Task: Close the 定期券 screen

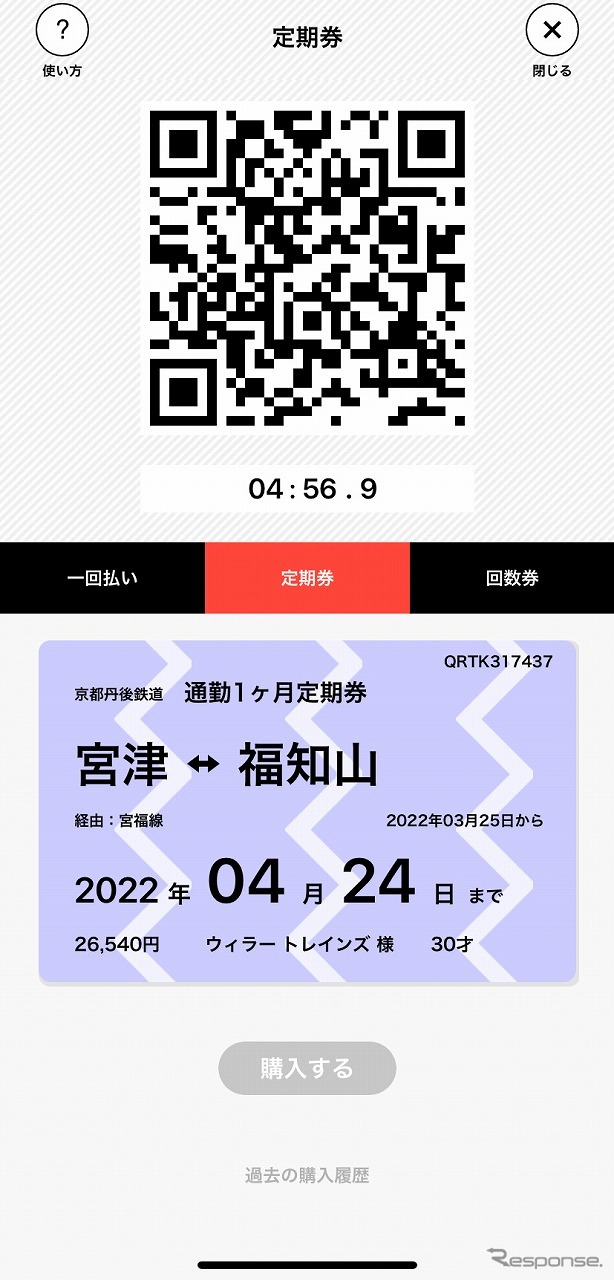Action: [552, 32]
